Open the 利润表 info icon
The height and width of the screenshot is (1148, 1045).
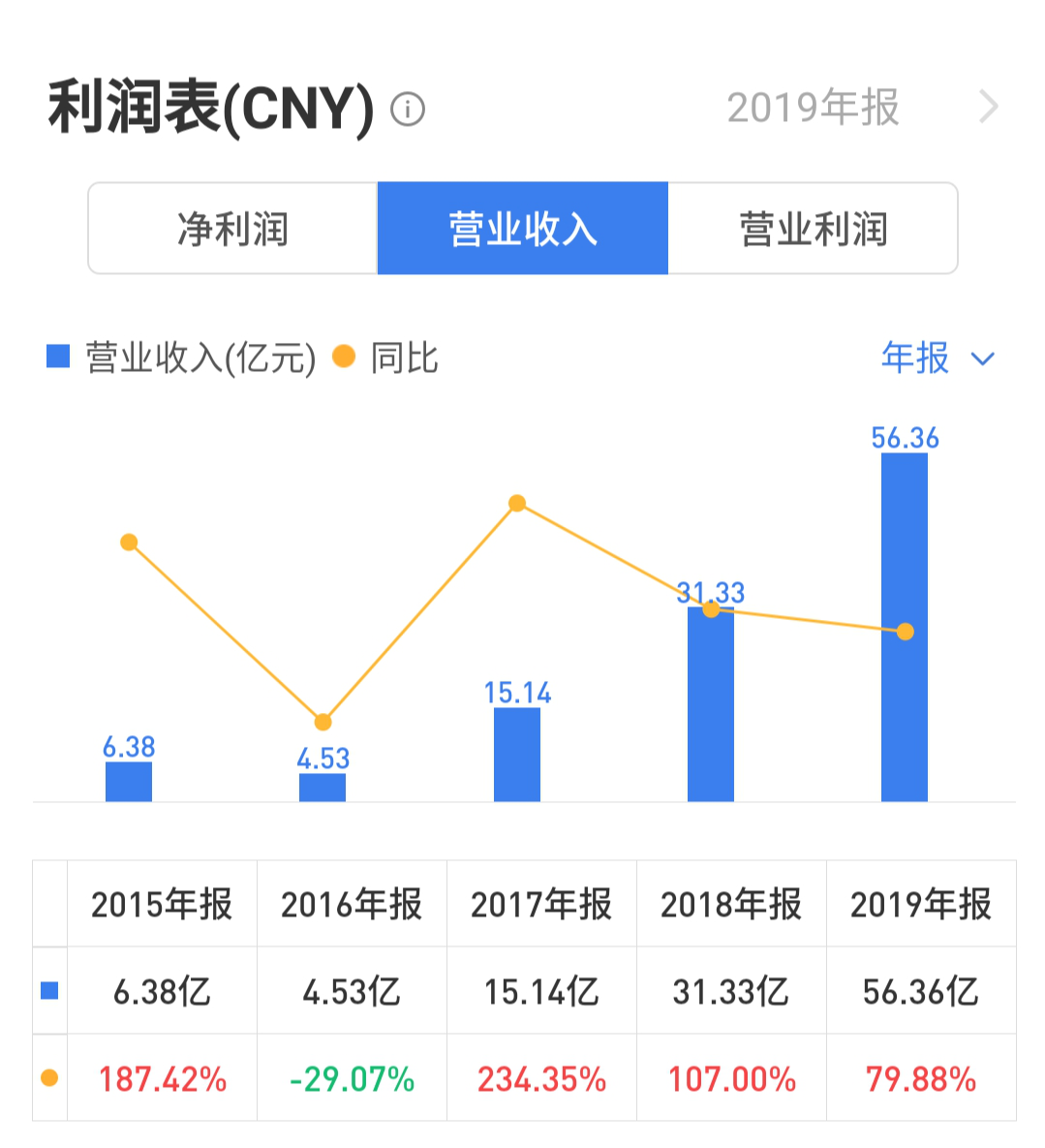pos(408,109)
